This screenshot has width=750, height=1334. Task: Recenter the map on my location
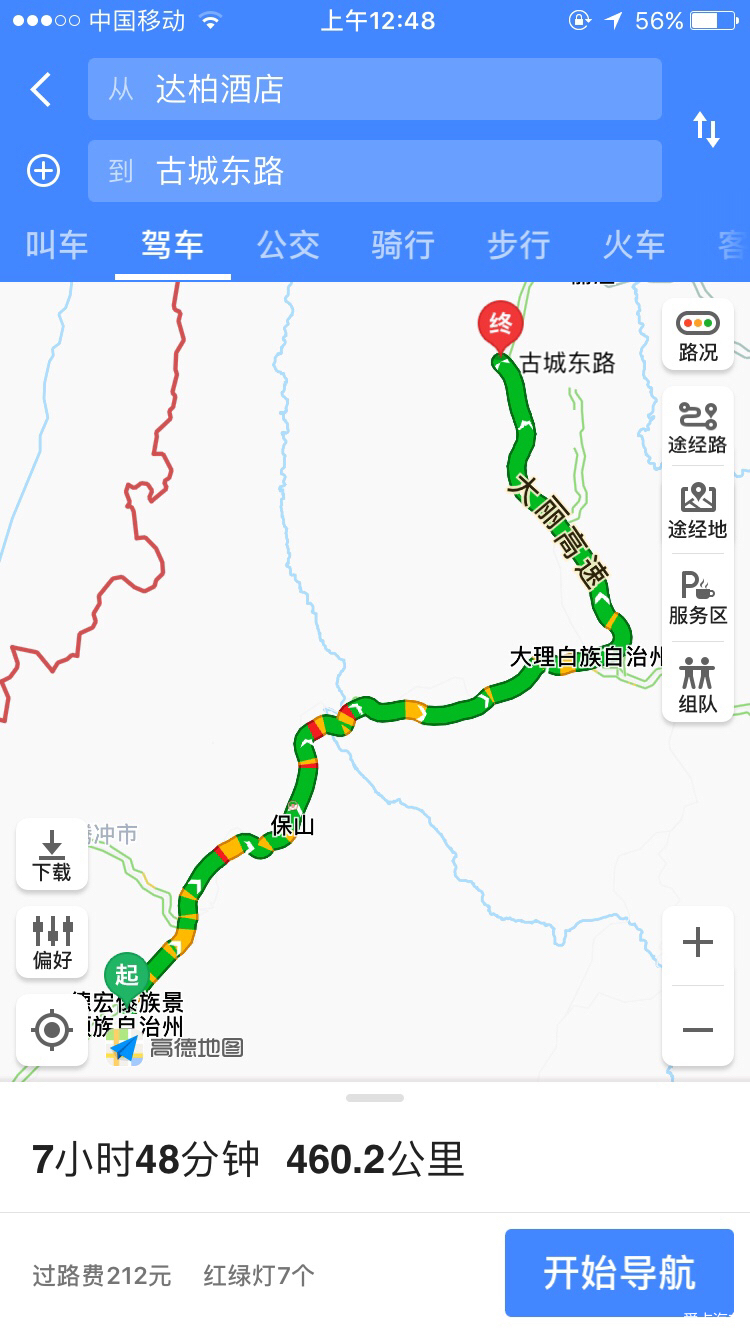pyautogui.click(x=52, y=1030)
